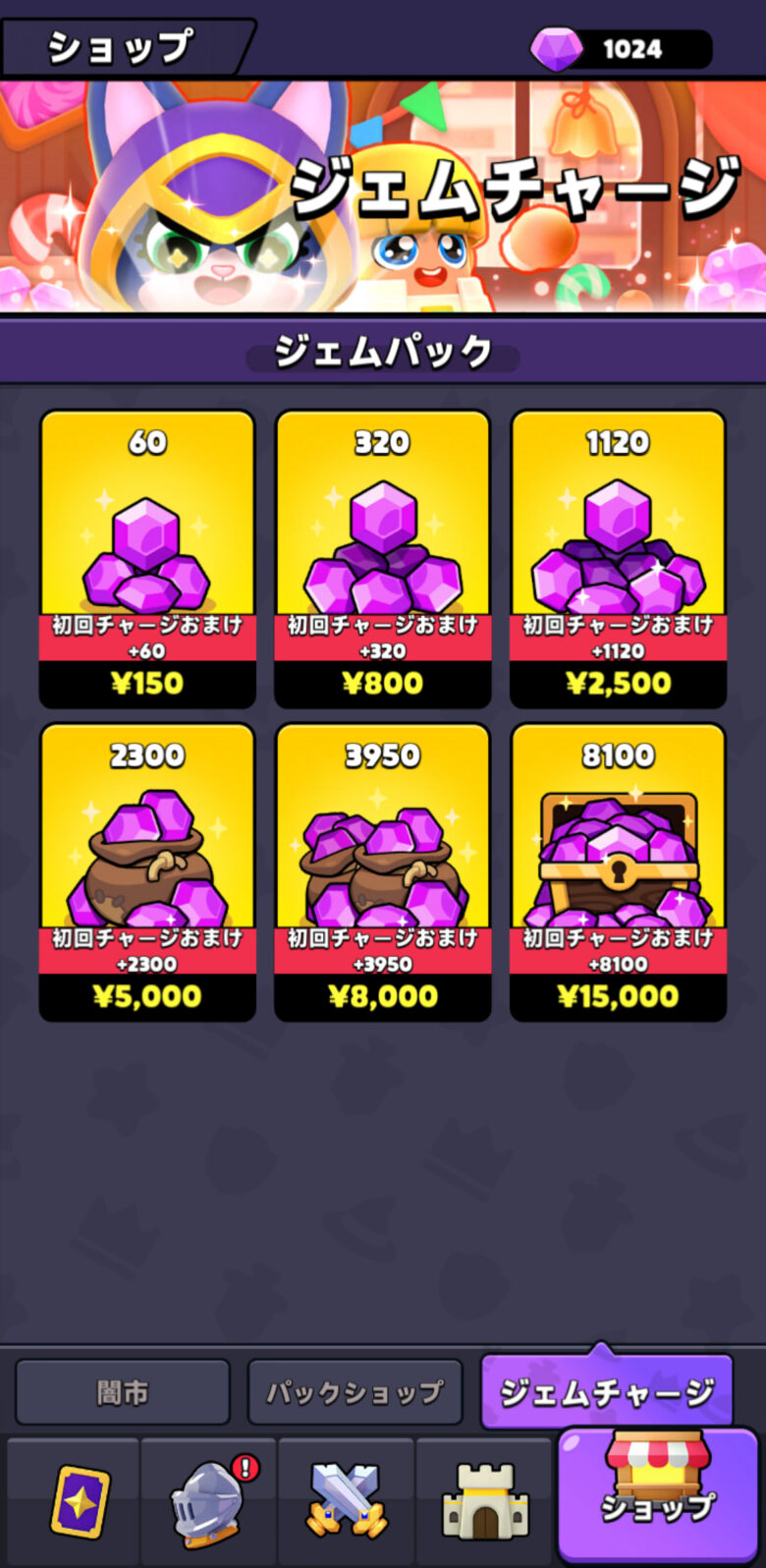Open the 8100 gem chest for ¥15,000
The image size is (766, 1568).
pyautogui.click(x=618, y=872)
